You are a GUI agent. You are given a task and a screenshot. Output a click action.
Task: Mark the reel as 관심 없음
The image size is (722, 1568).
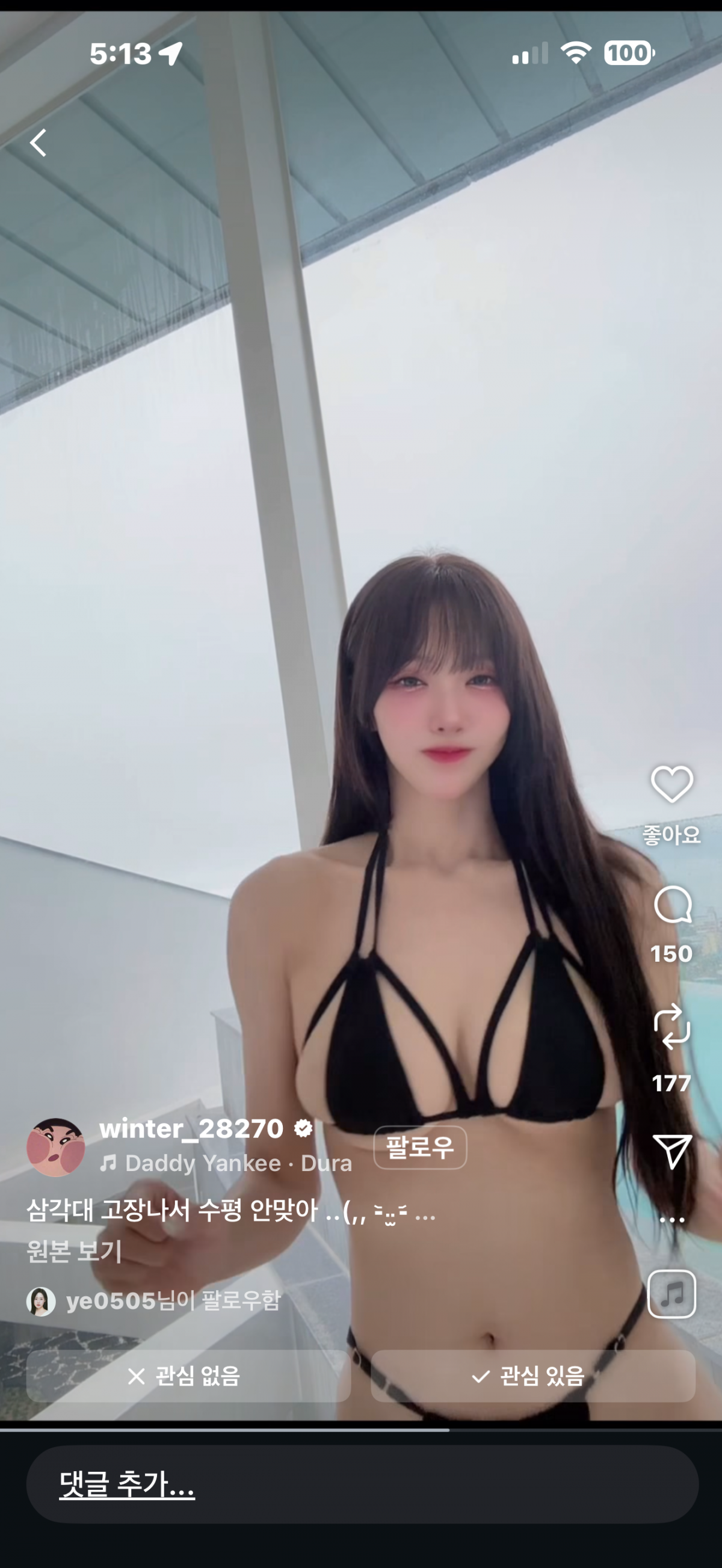tap(188, 1376)
